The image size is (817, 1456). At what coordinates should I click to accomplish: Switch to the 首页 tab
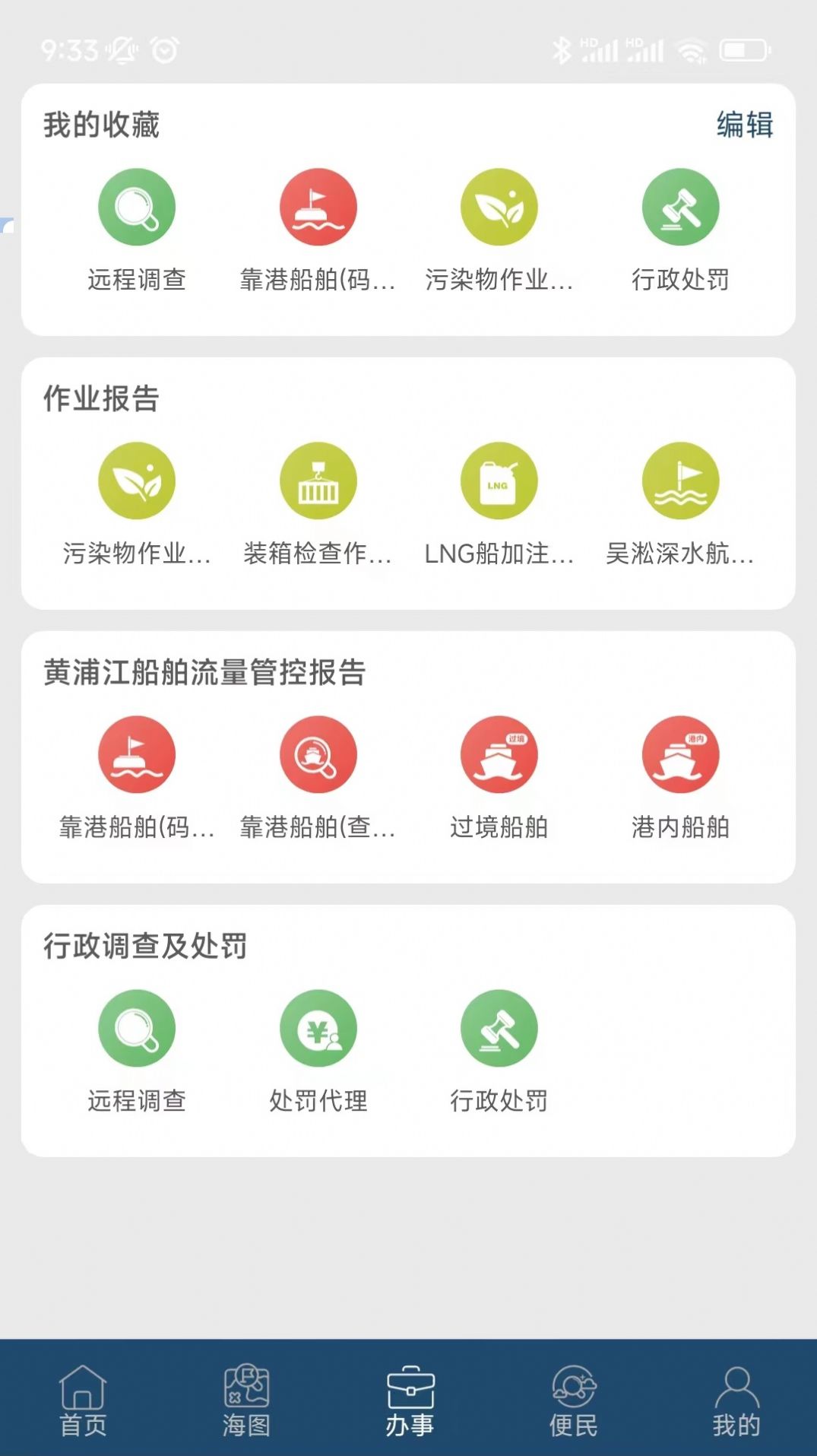(x=84, y=1403)
